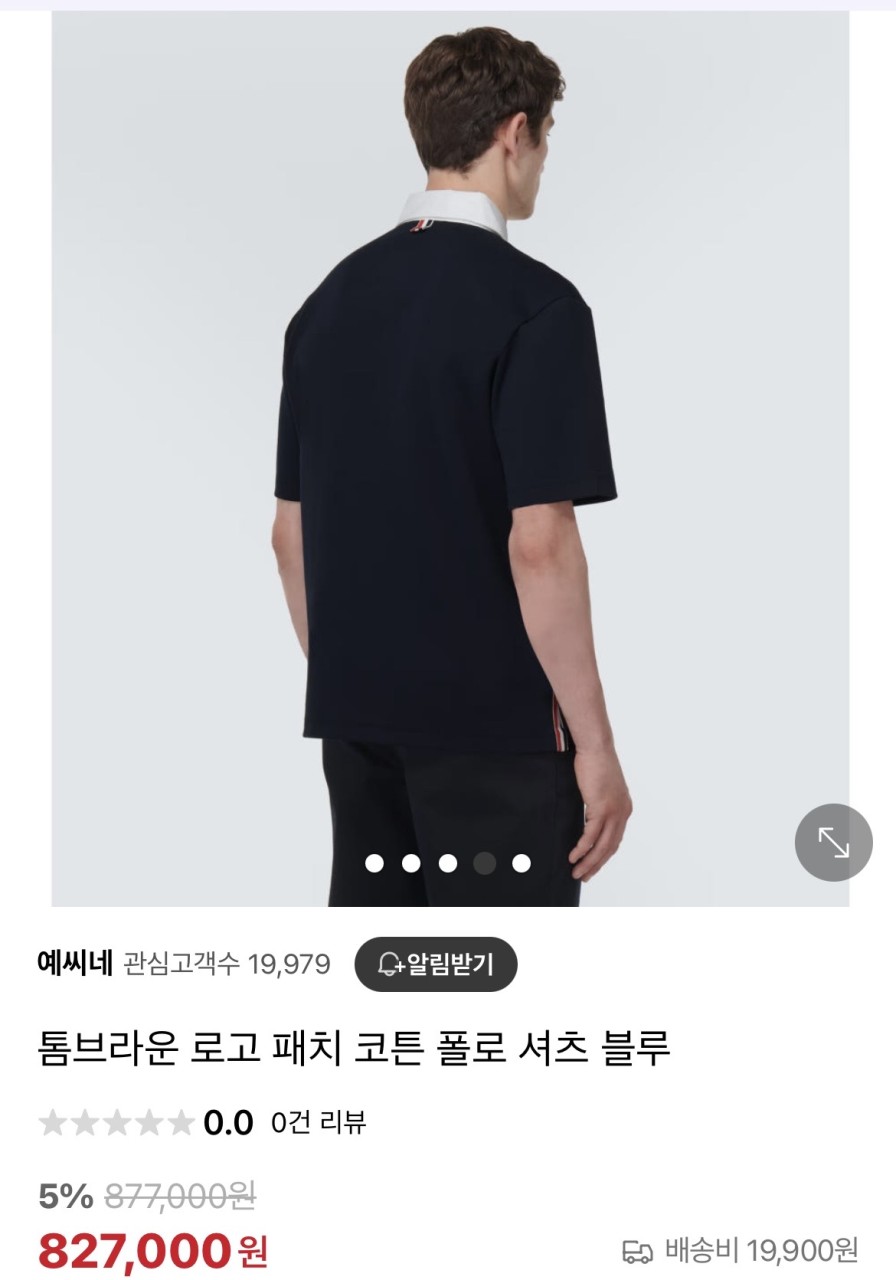Open the 예씨네 store page

pyautogui.click(x=75, y=964)
